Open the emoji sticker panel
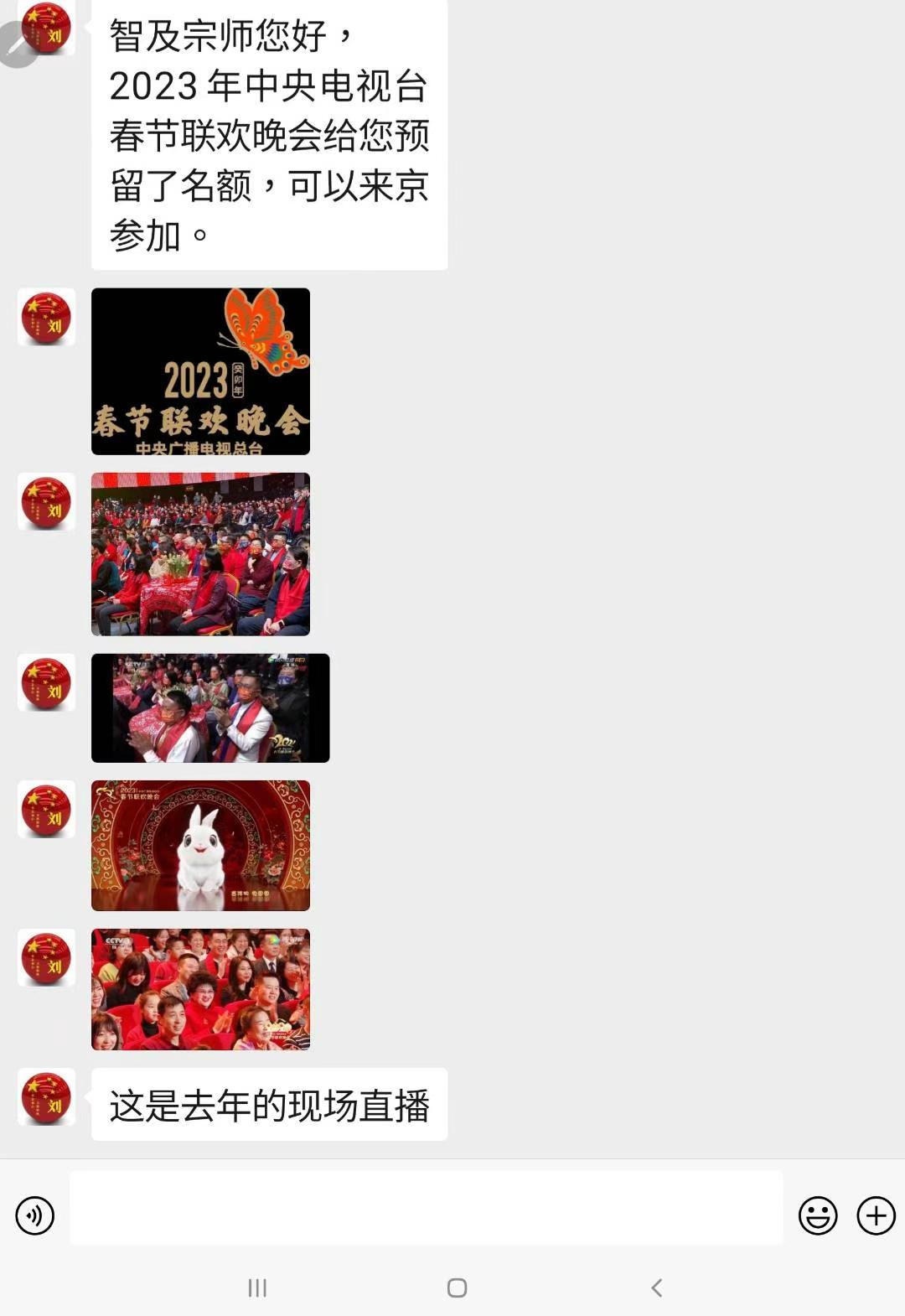Image resolution: width=905 pixels, height=1316 pixels. (x=818, y=1215)
